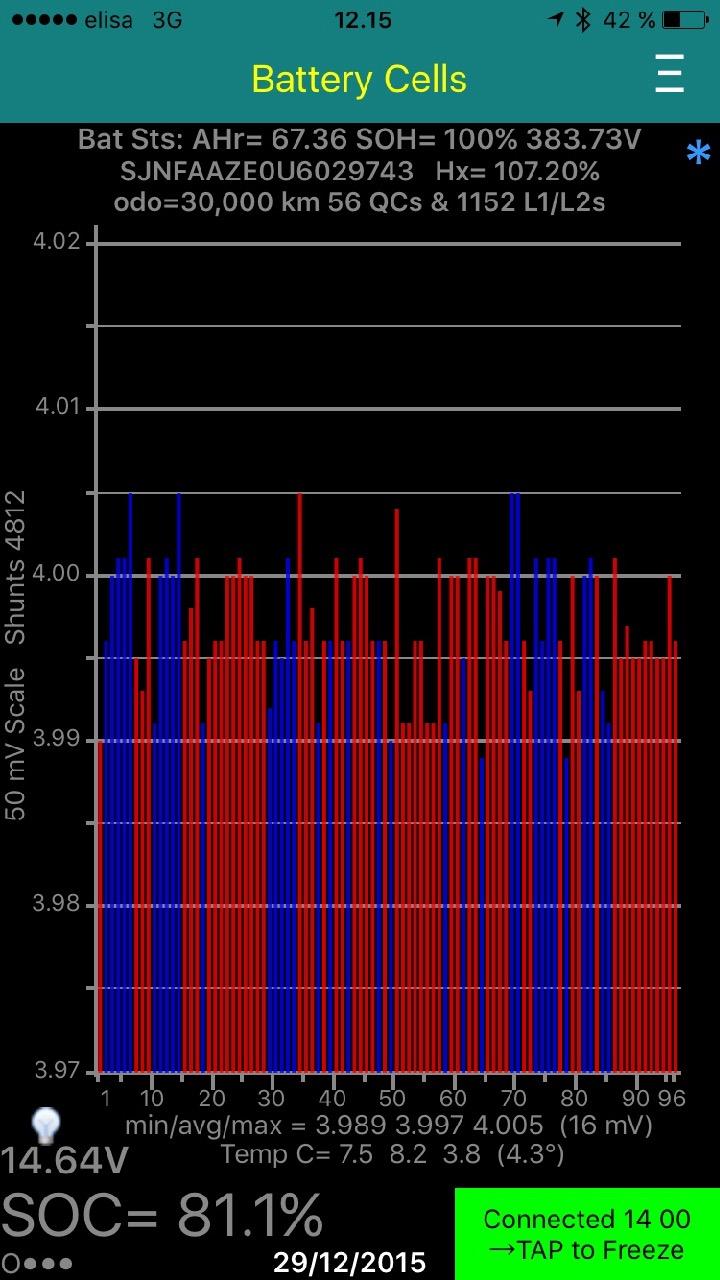Image resolution: width=720 pixels, height=1280 pixels.
Task: Tap the light bulb icon
Action: (x=46, y=1124)
